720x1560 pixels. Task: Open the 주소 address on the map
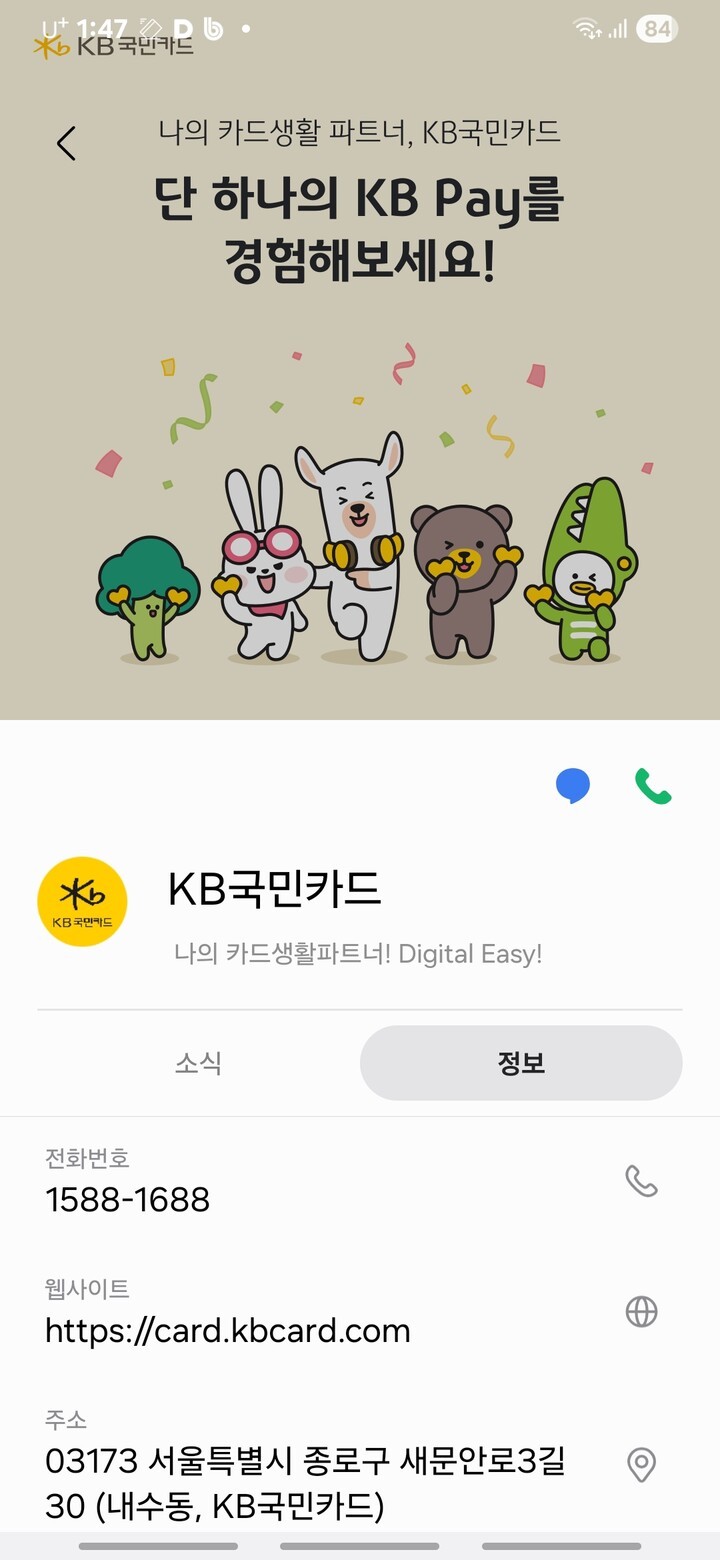point(641,1465)
